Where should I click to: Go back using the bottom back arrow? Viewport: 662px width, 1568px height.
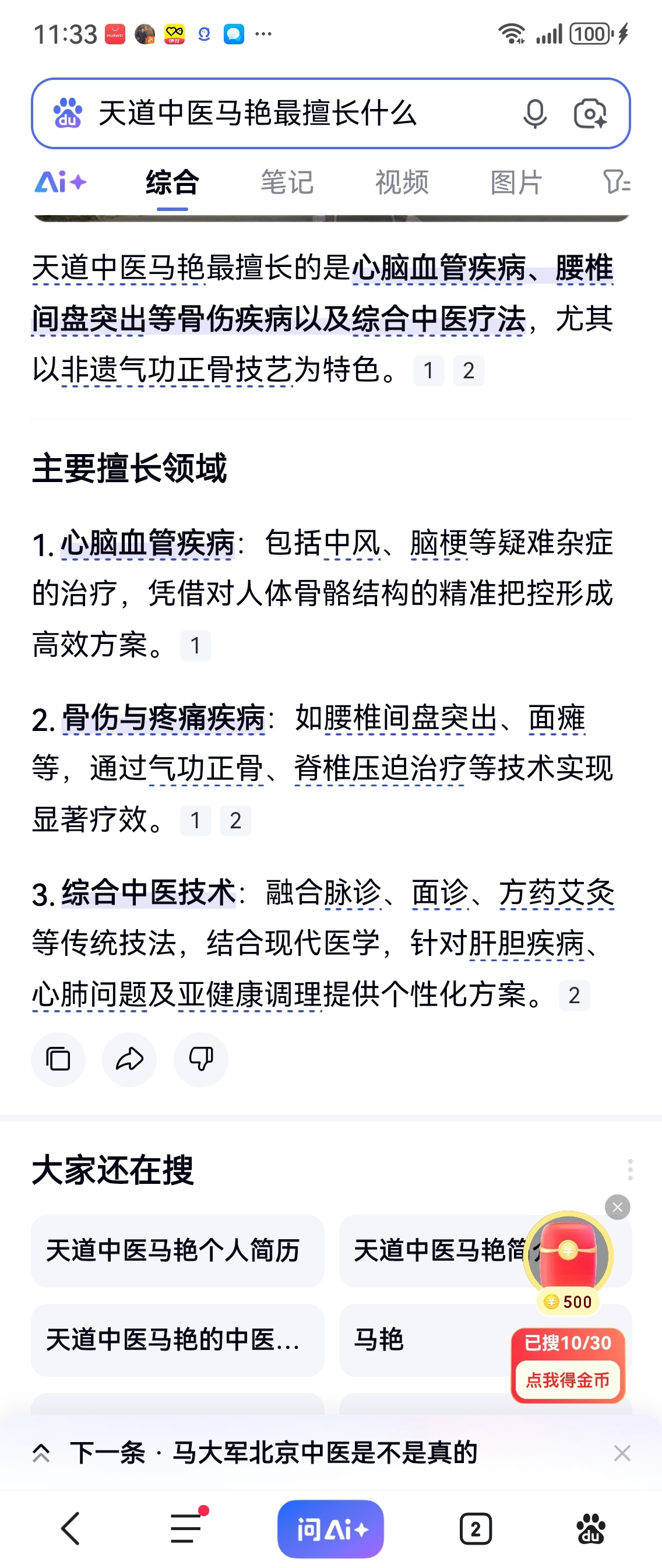(x=71, y=1528)
